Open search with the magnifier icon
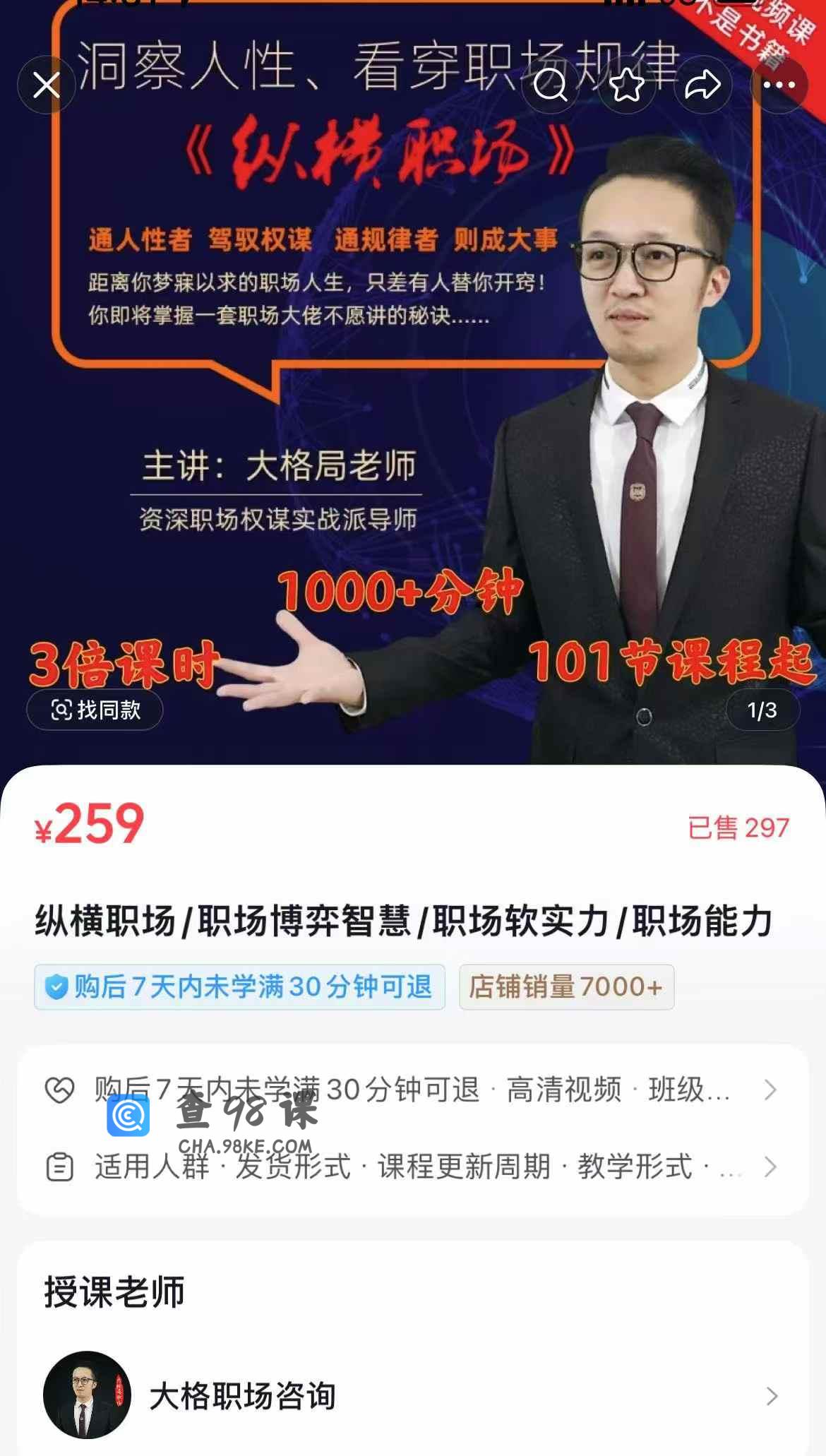Screen dimensions: 826x1456 [550, 85]
